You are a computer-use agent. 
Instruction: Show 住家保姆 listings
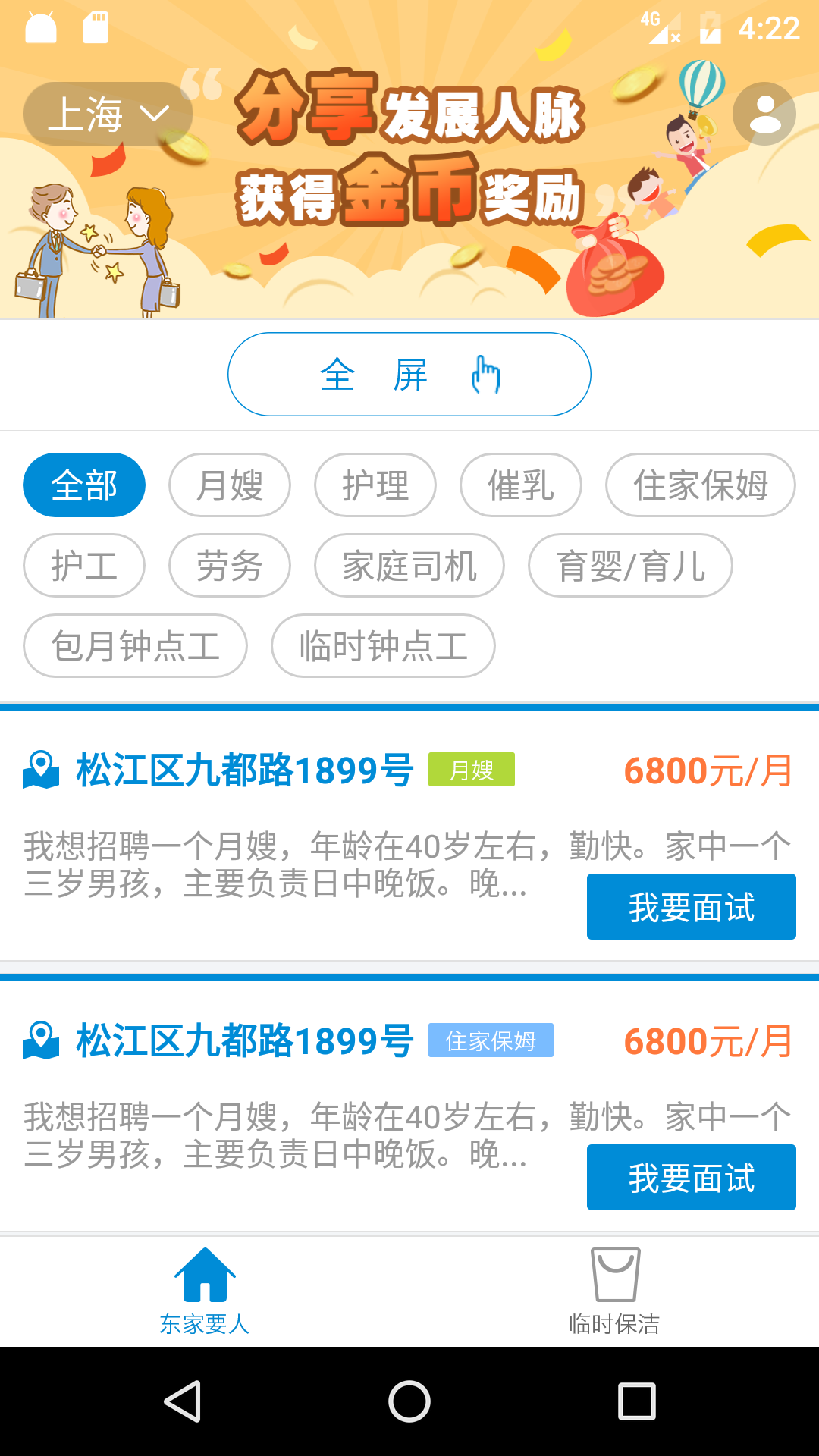pyautogui.click(x=701, y=485)
